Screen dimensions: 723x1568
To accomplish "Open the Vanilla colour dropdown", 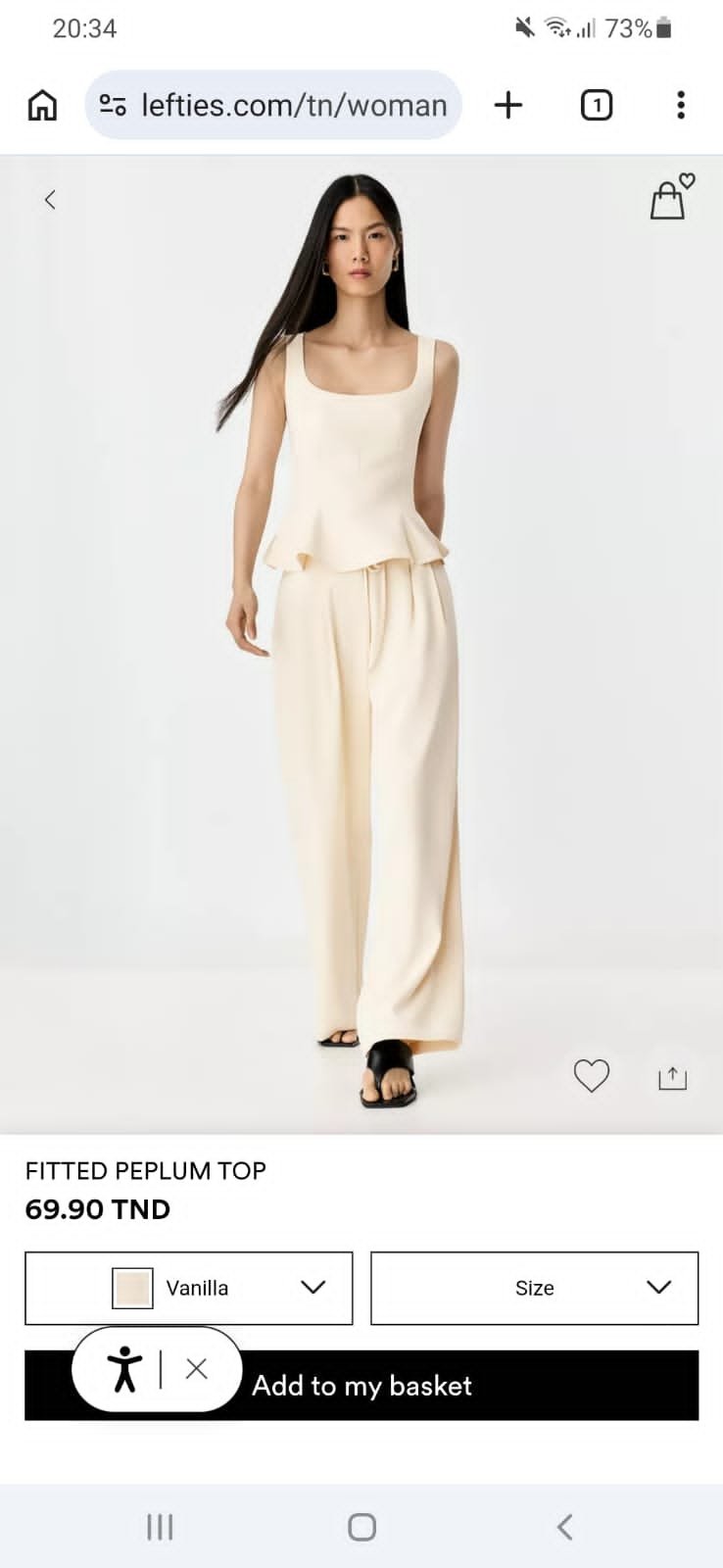I will 188,1288.
